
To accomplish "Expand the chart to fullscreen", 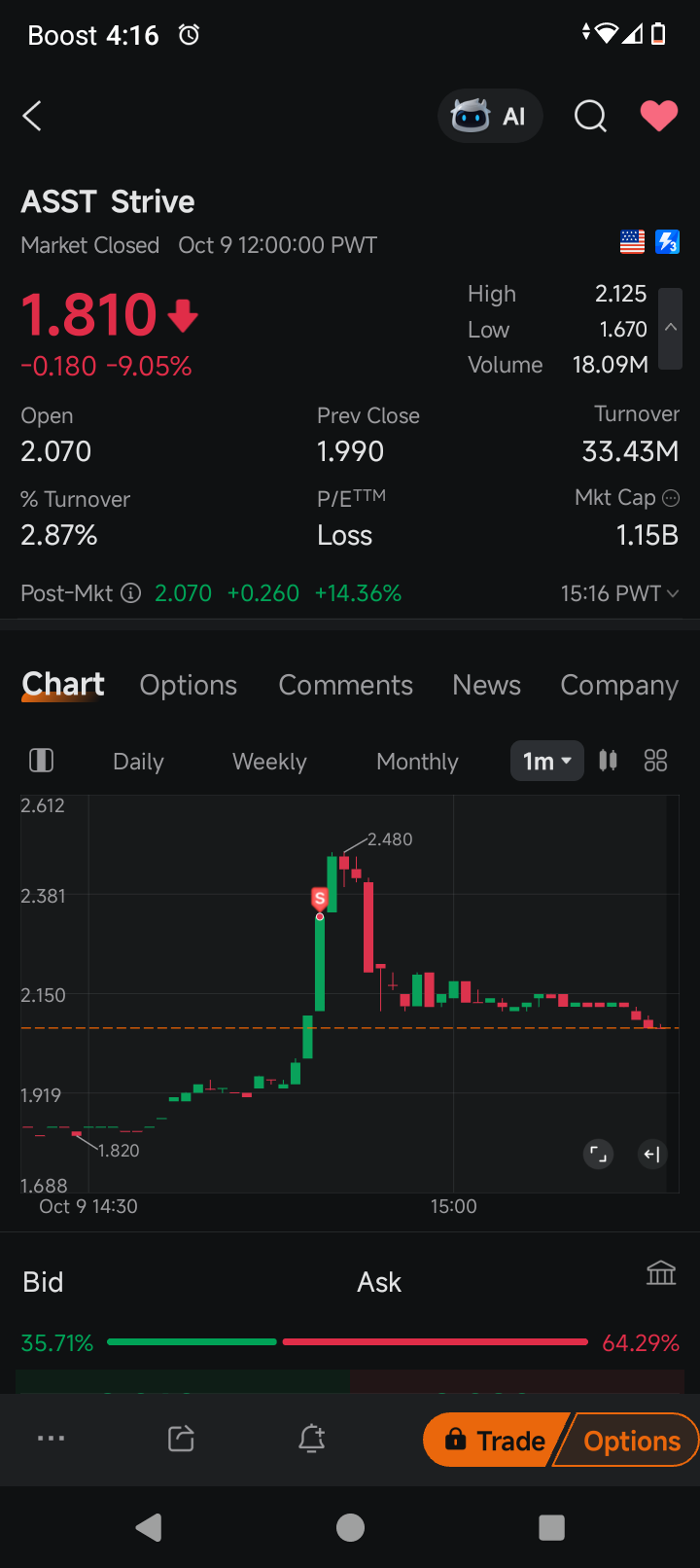I will click(x=598, y=1154).
